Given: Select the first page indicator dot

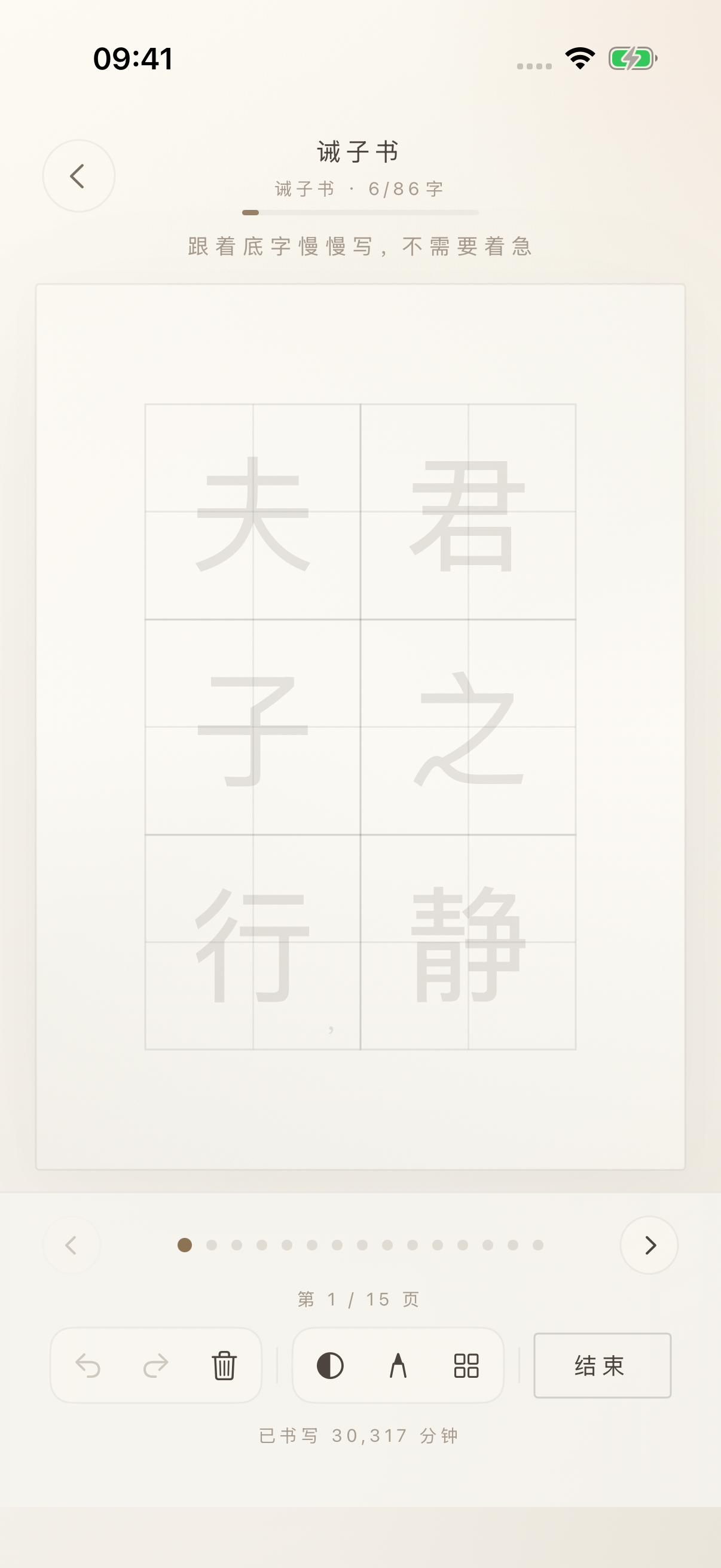Looking at the screenshot, I should pyautogui.click(x=184, y=1245).
